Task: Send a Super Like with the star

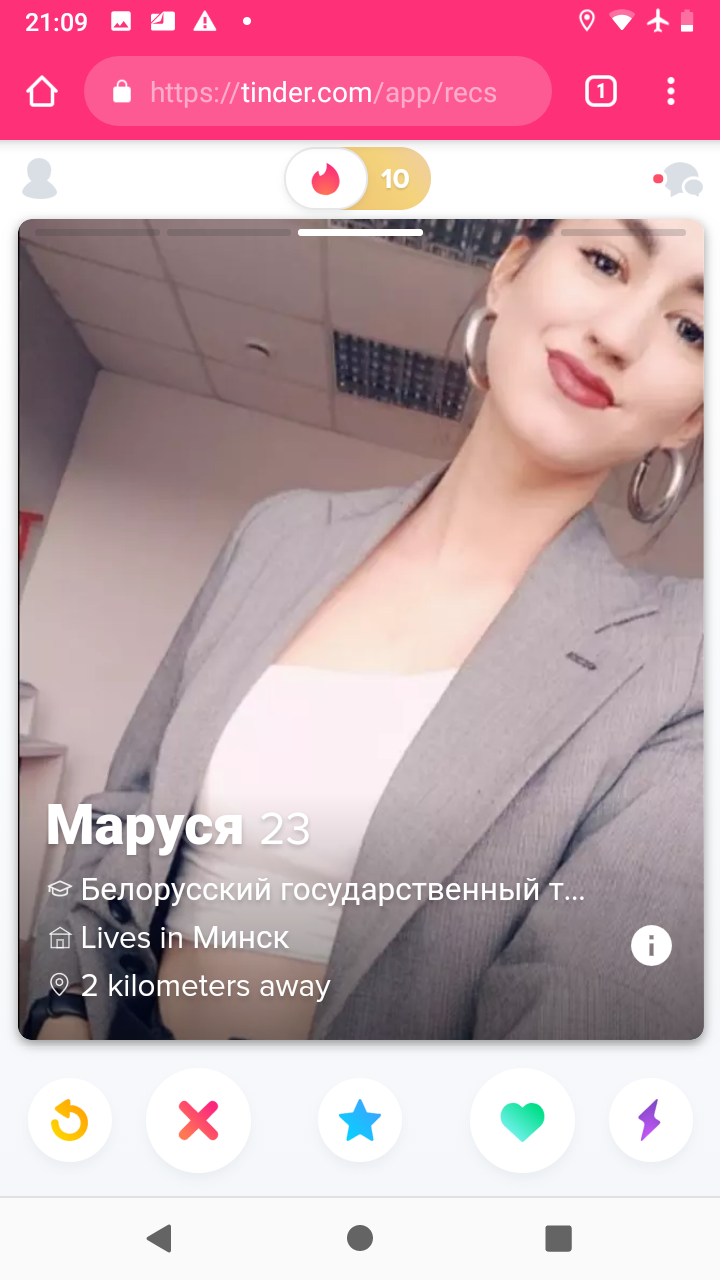Action: [360, 1120]
